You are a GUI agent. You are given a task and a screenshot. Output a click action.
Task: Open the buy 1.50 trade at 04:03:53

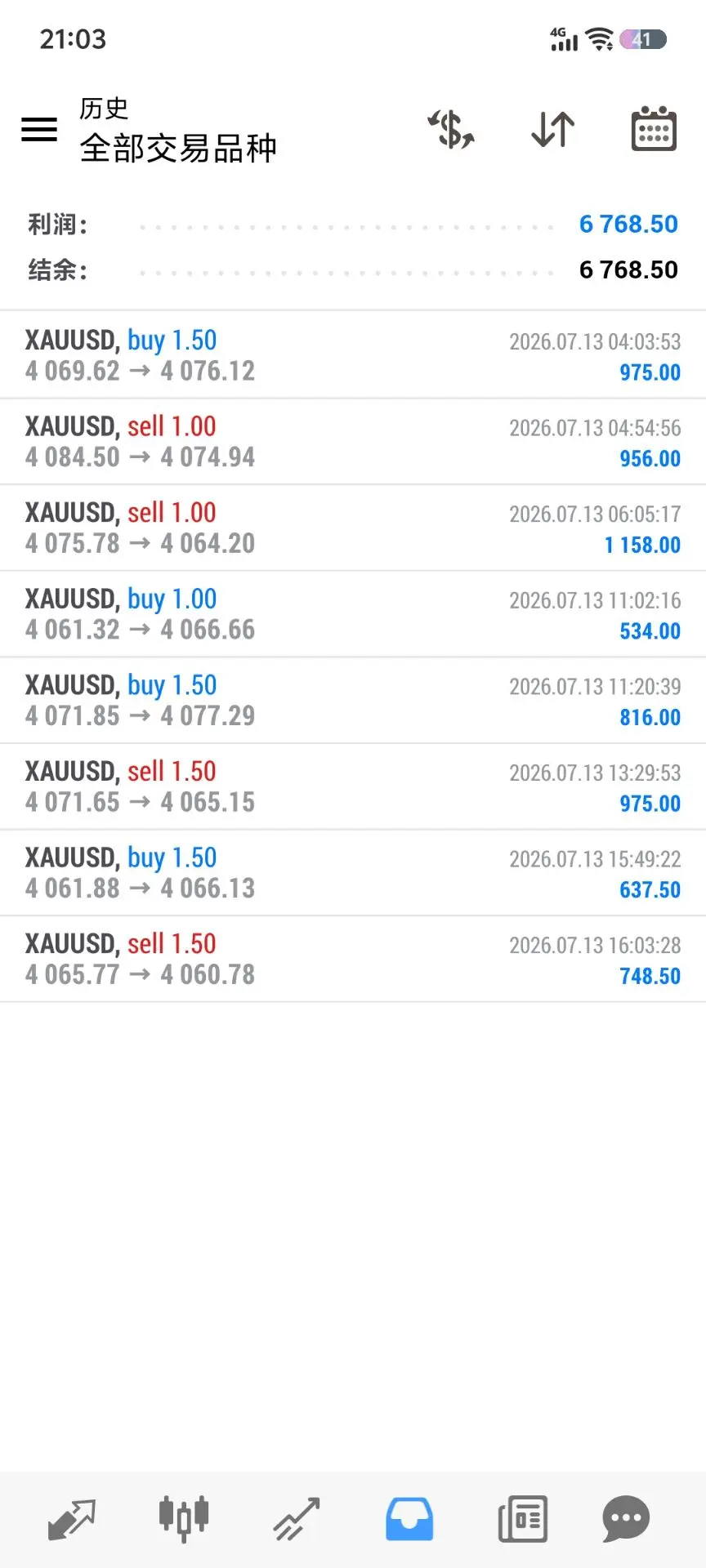(x=353, y=355)
